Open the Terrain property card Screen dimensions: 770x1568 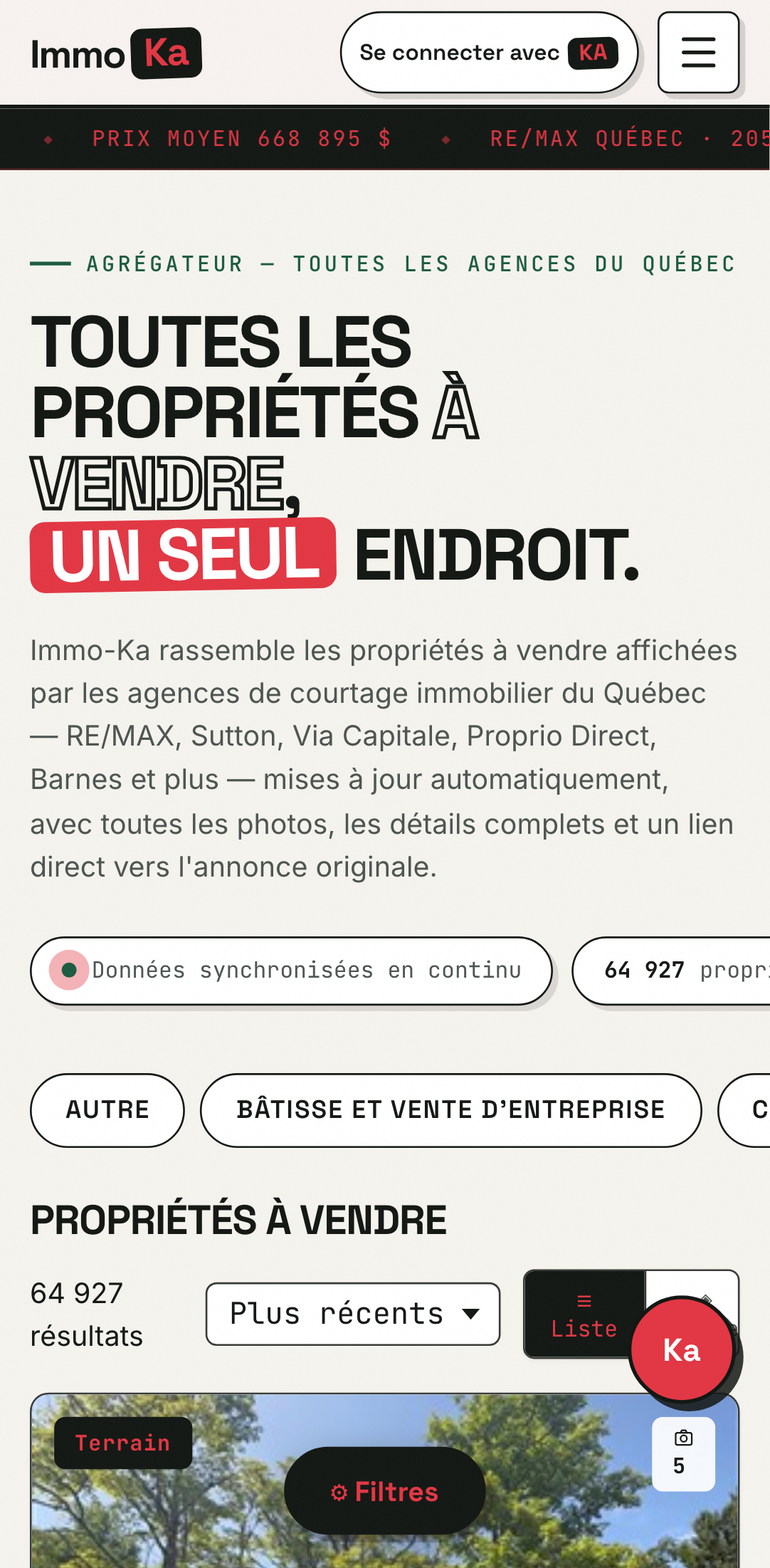tap(385, 1481)
